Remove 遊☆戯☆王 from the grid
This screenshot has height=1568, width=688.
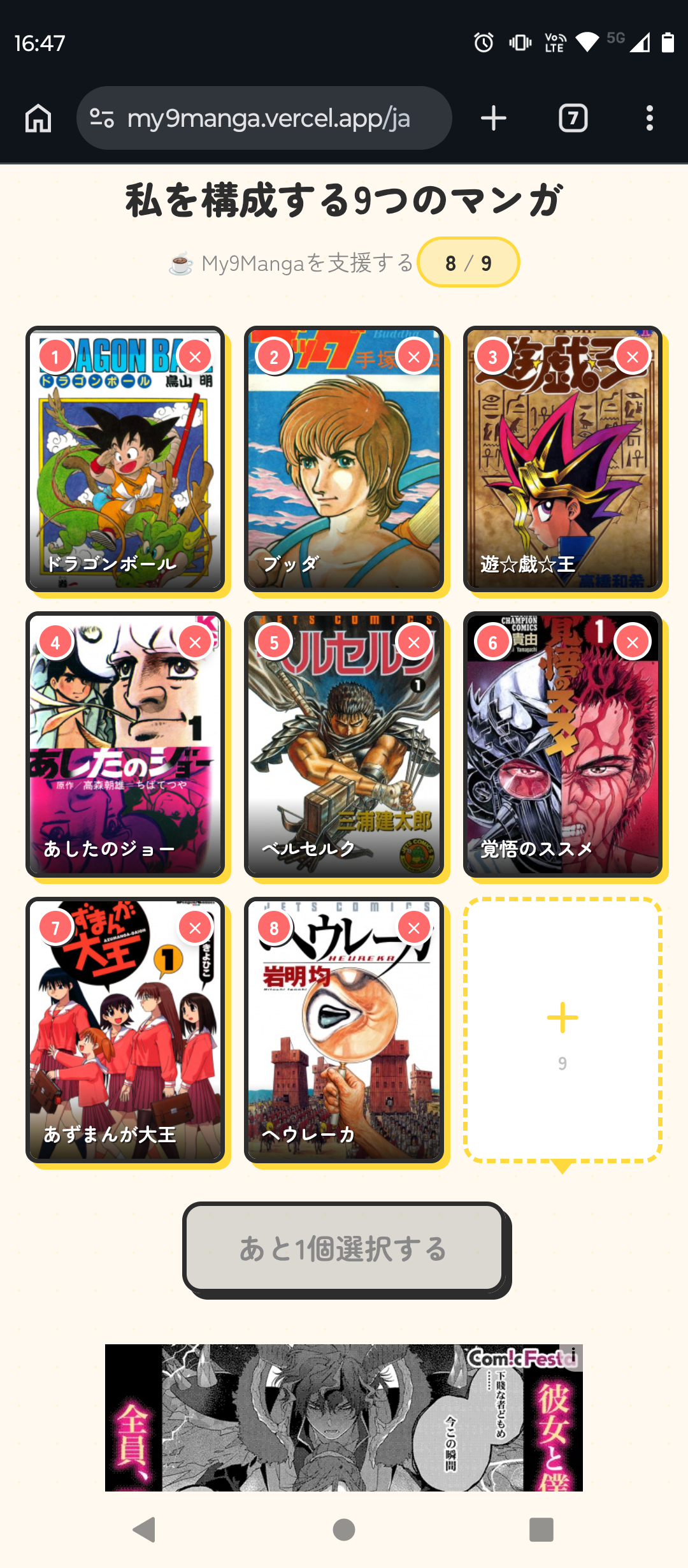pyautogui.click(x=632, y=357)
